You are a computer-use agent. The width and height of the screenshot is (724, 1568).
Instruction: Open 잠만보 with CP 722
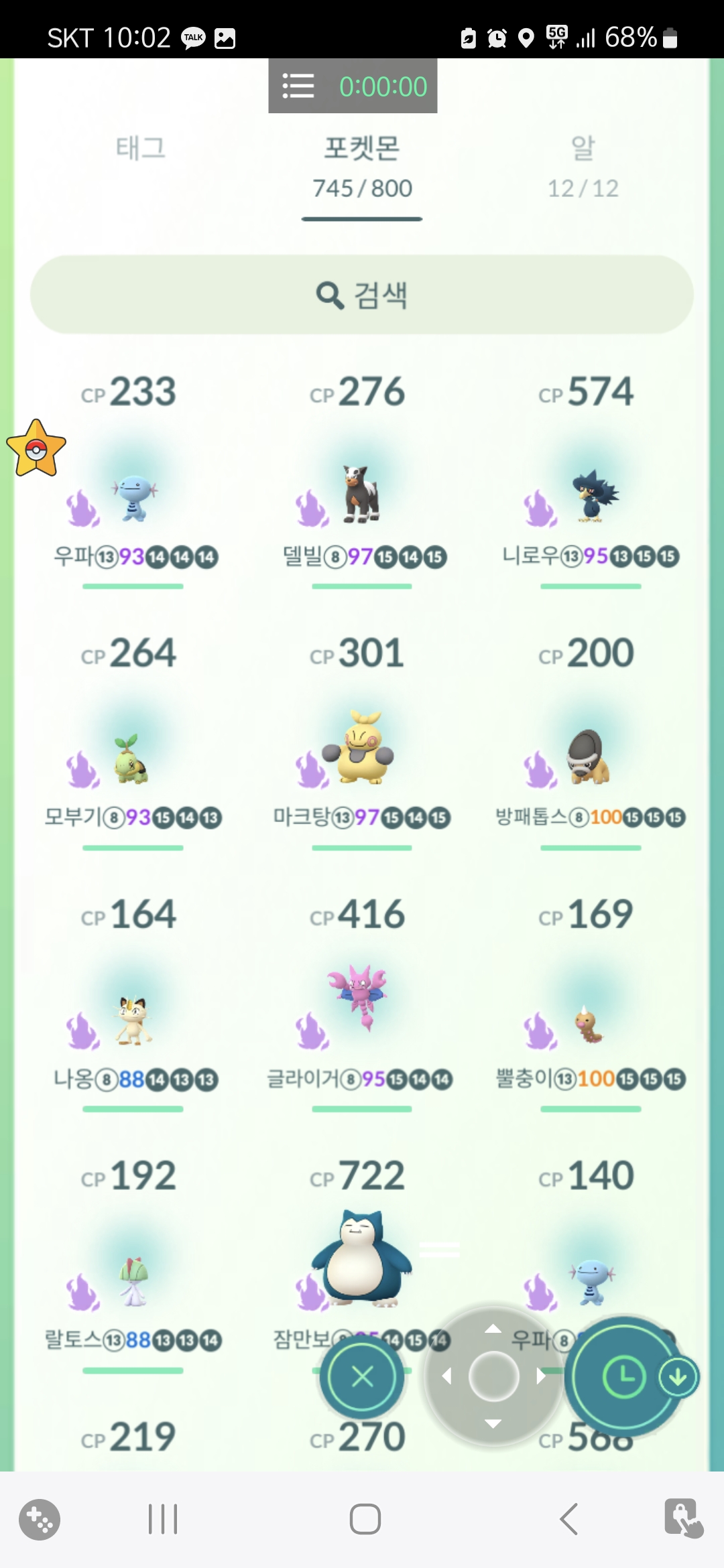point(361,1260)
